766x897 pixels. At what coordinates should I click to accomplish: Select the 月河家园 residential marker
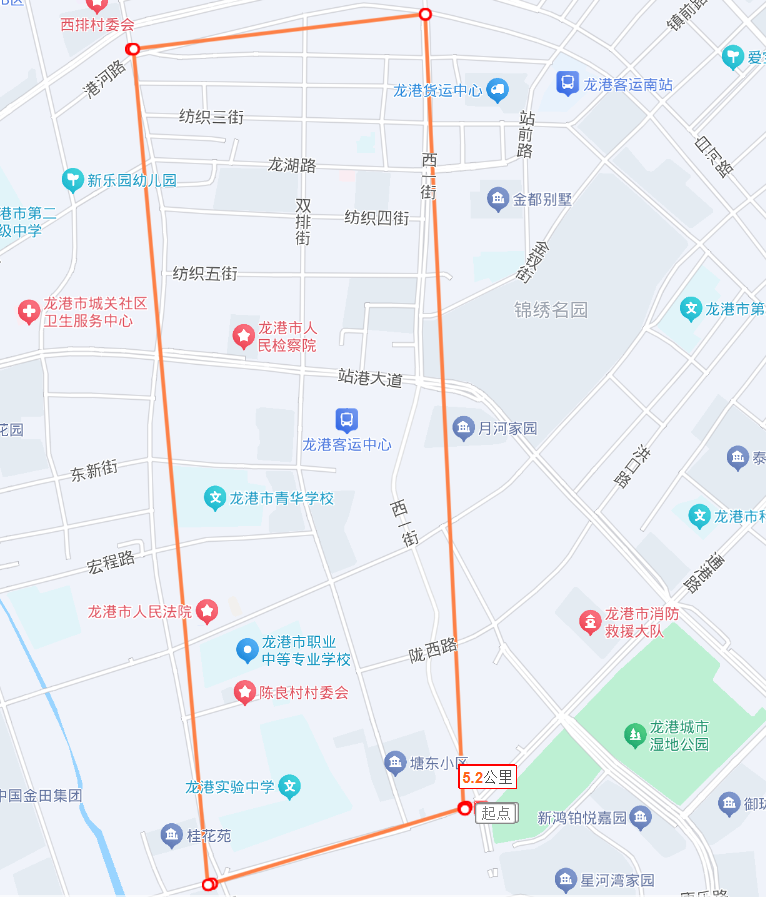pyautogui.click(x=463, y=428)
